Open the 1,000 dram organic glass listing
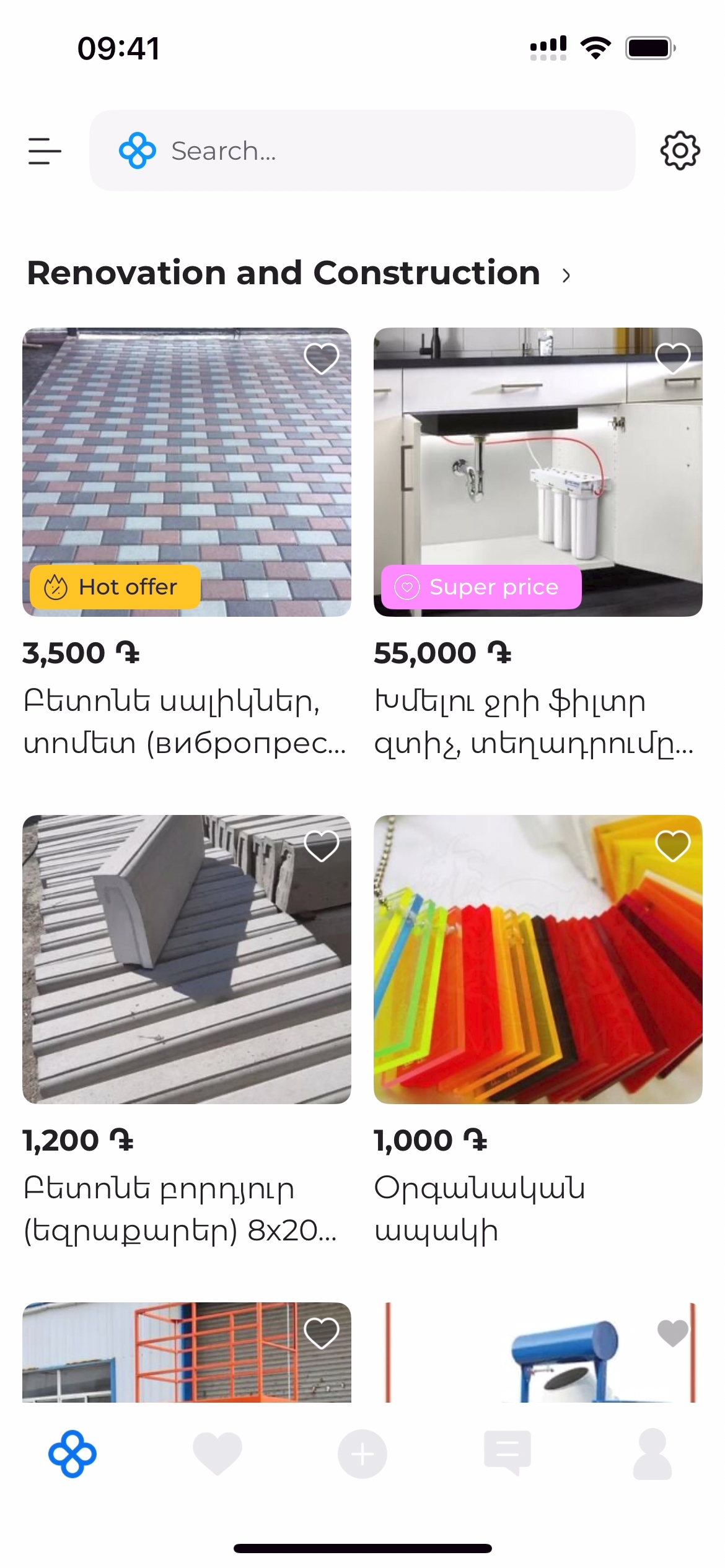The image size is (725, 1568). pos(538,959)
